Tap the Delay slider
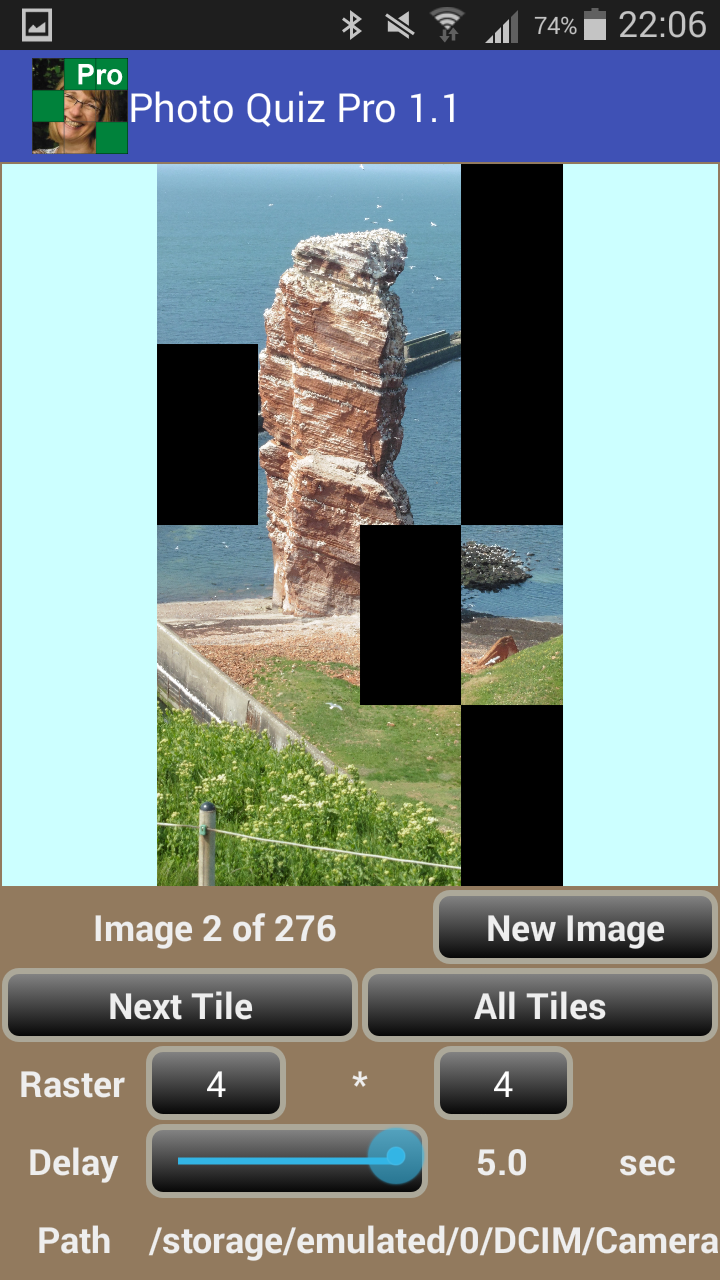The image size is (720, 1280). tap(288, 1161)
